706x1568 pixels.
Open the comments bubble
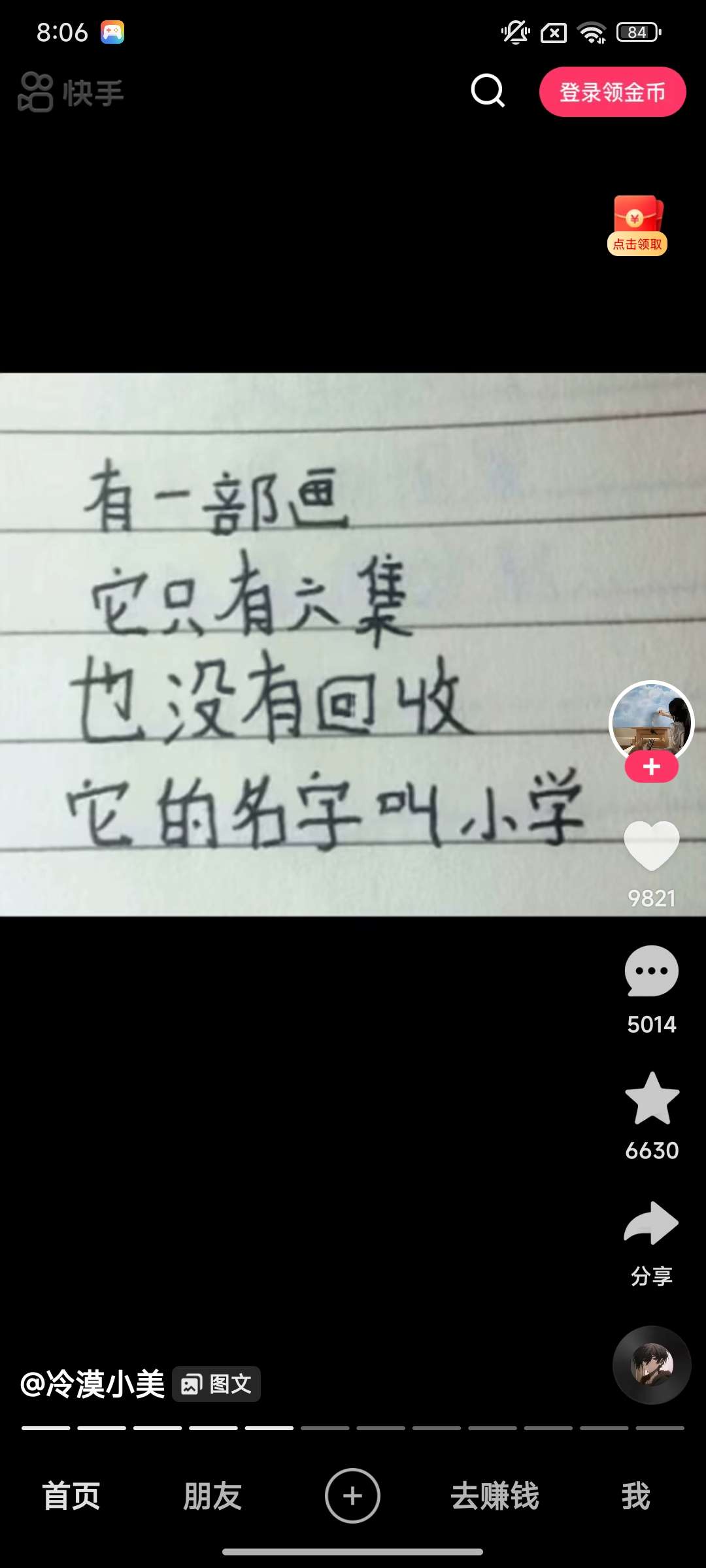pos(651,972)
